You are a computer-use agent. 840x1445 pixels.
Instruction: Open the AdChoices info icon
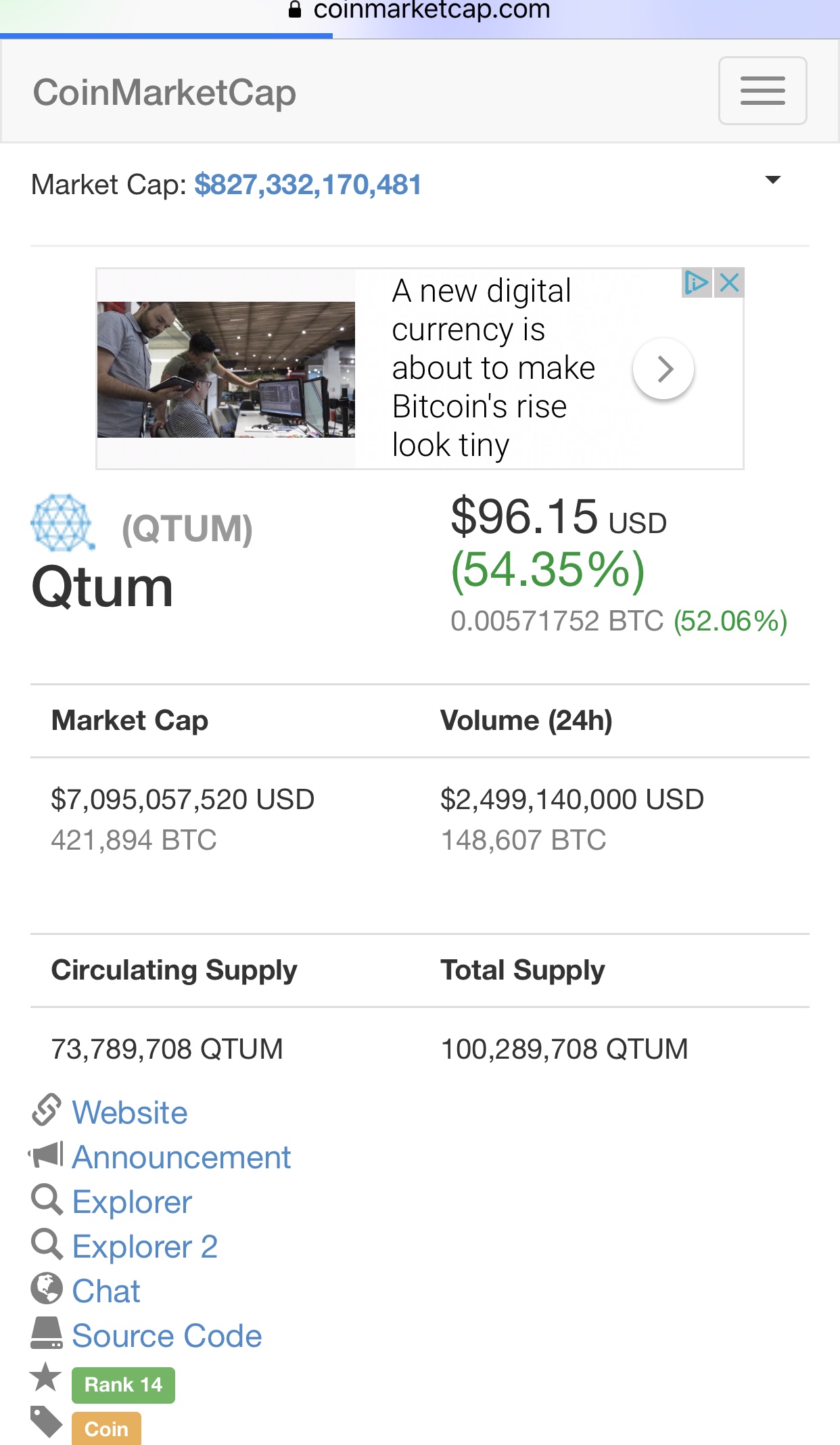(x=696, y=283)
